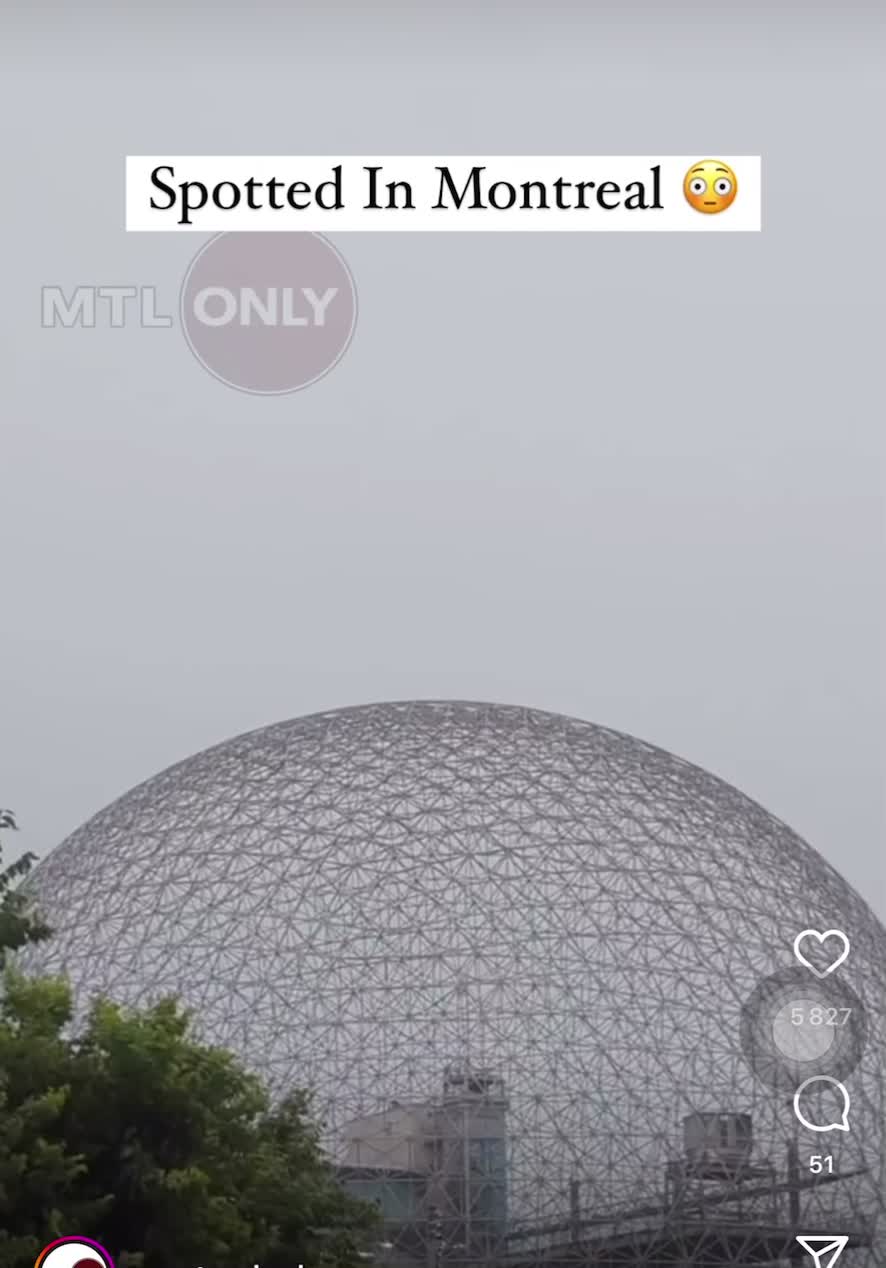This screenshot has width=886, height=1268.
Task: Open the comments on this reel
Action: point(821,1105)
